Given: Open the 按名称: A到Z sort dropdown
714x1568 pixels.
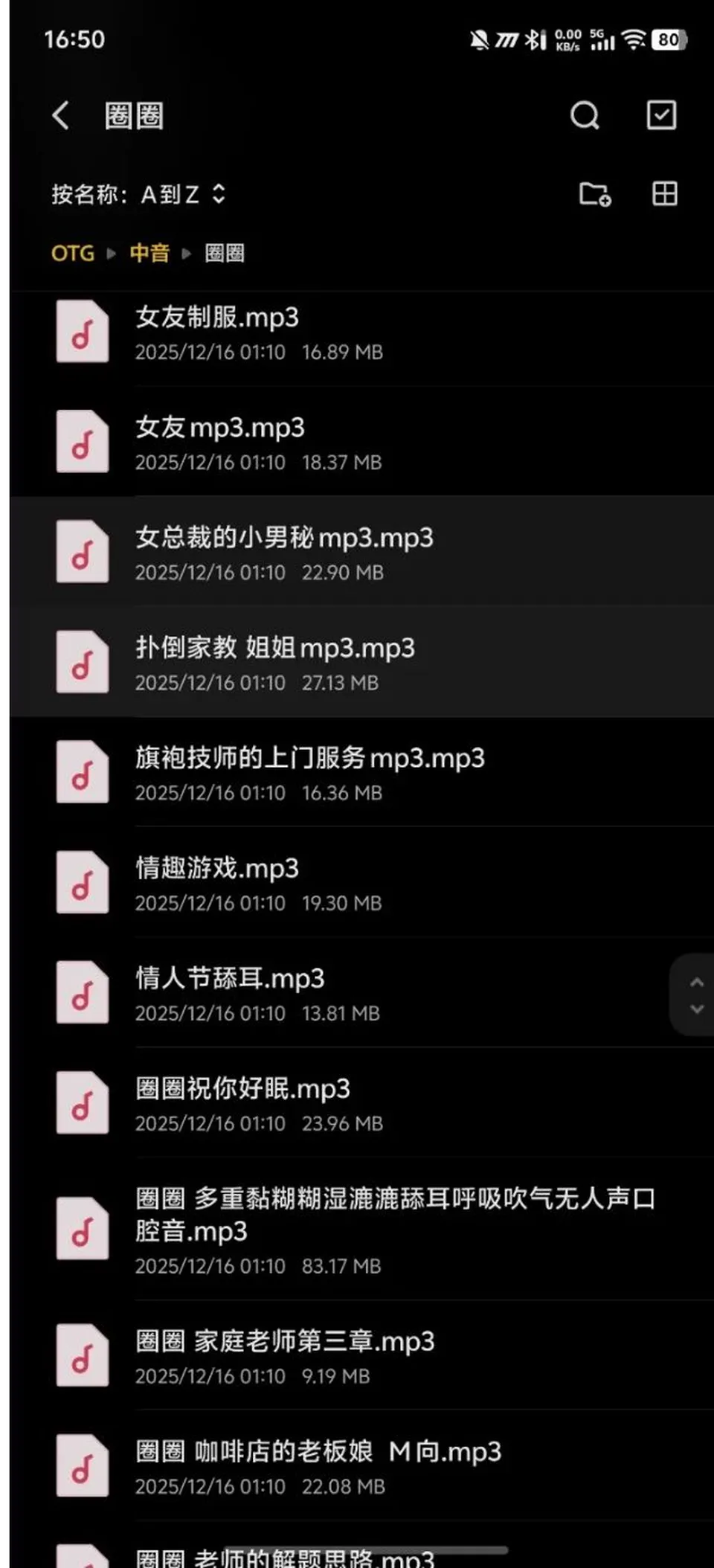Looking at the screenshot, I should [x=138, y=194].
